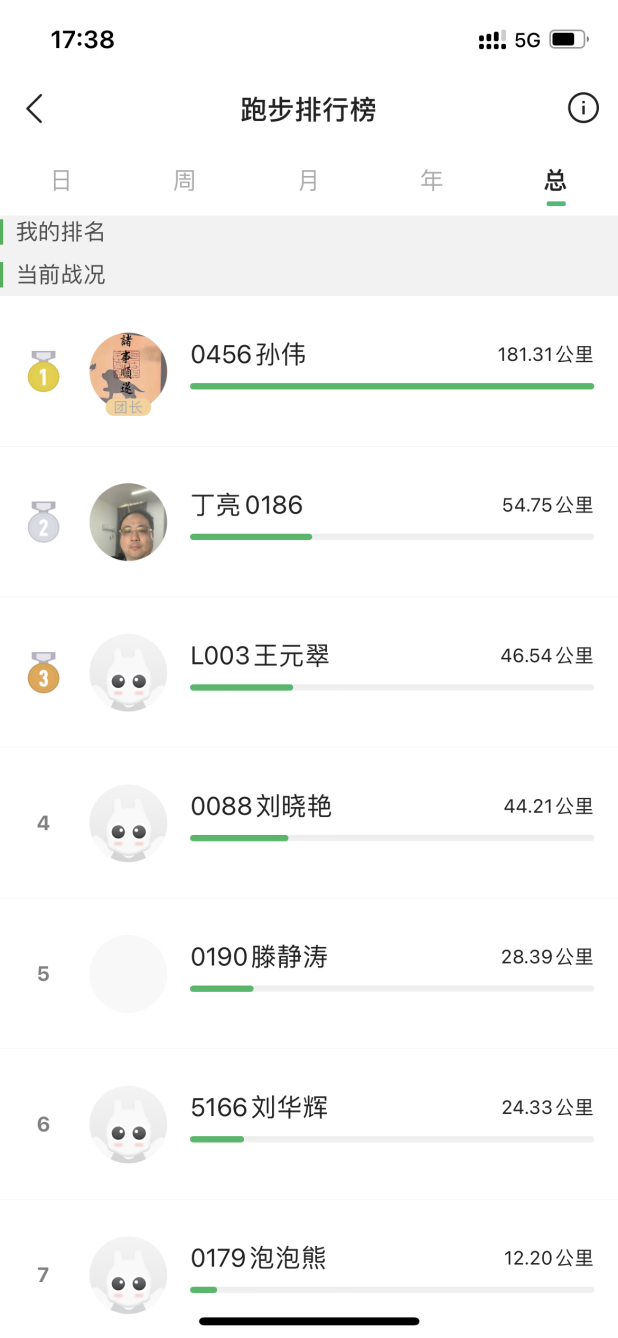Switch to the 日 tab
This screenshot has height=1338, width=618.
pyautogui.click(x=61, y=181)
